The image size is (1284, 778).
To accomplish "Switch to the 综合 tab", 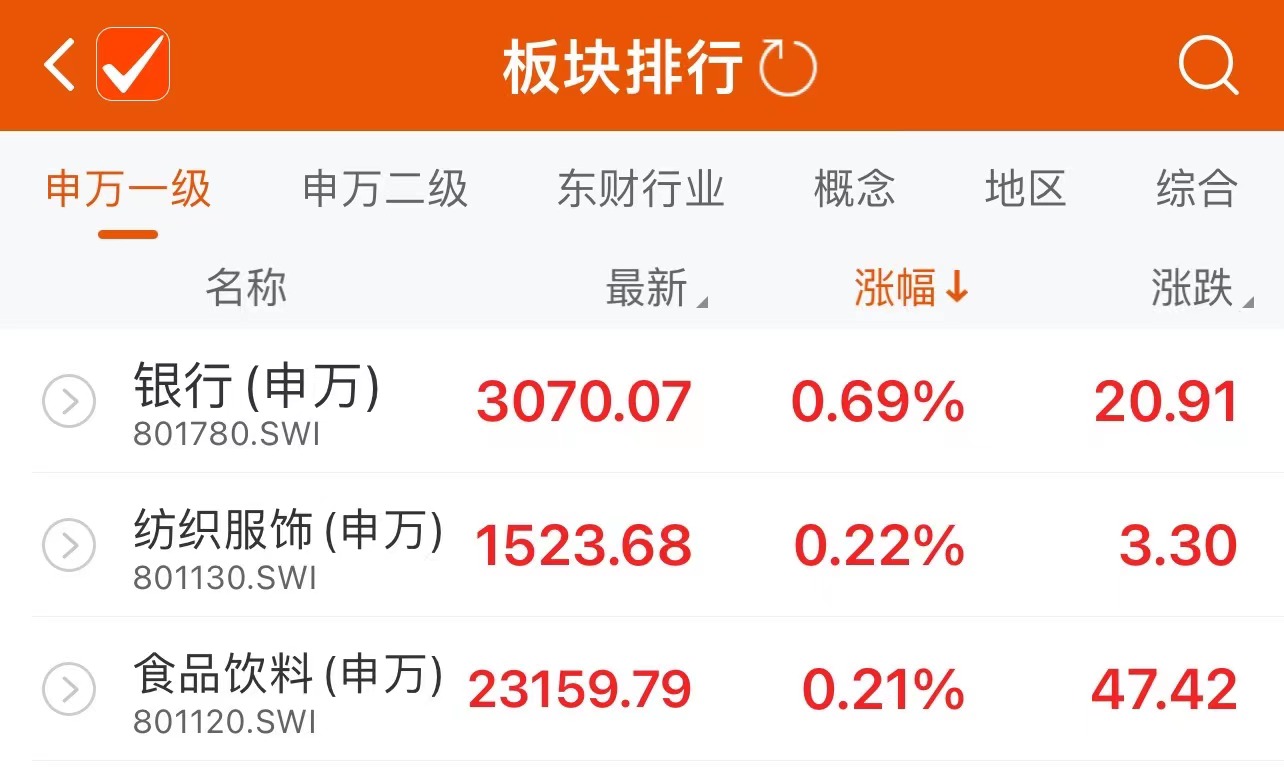I will point(1196,189).
